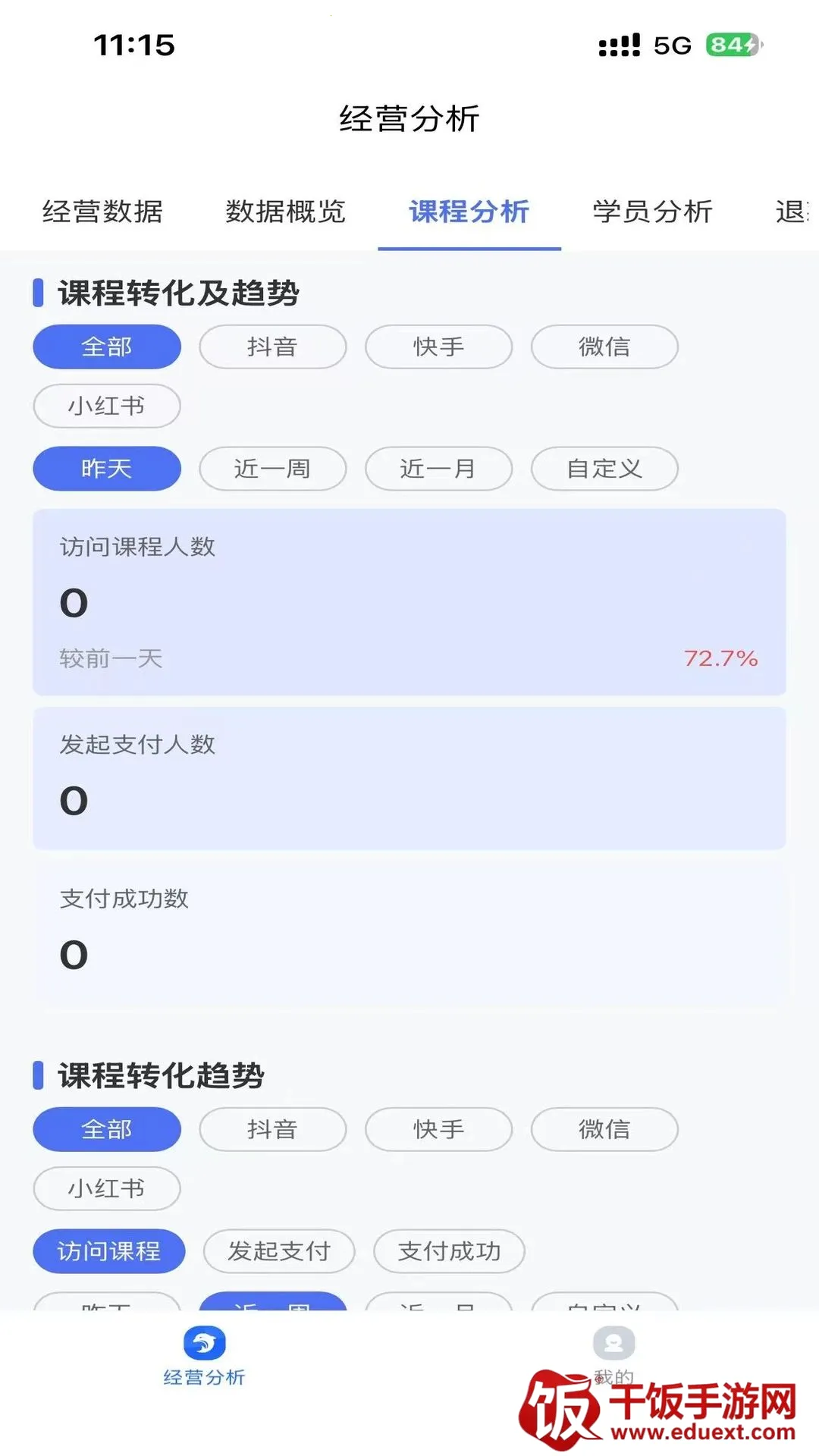Image resolution: width=819 pixels, height=1456 pixels.
Task: Select 抖音 chip under 课程转化及趋势
Action: [x=273, y=347]
